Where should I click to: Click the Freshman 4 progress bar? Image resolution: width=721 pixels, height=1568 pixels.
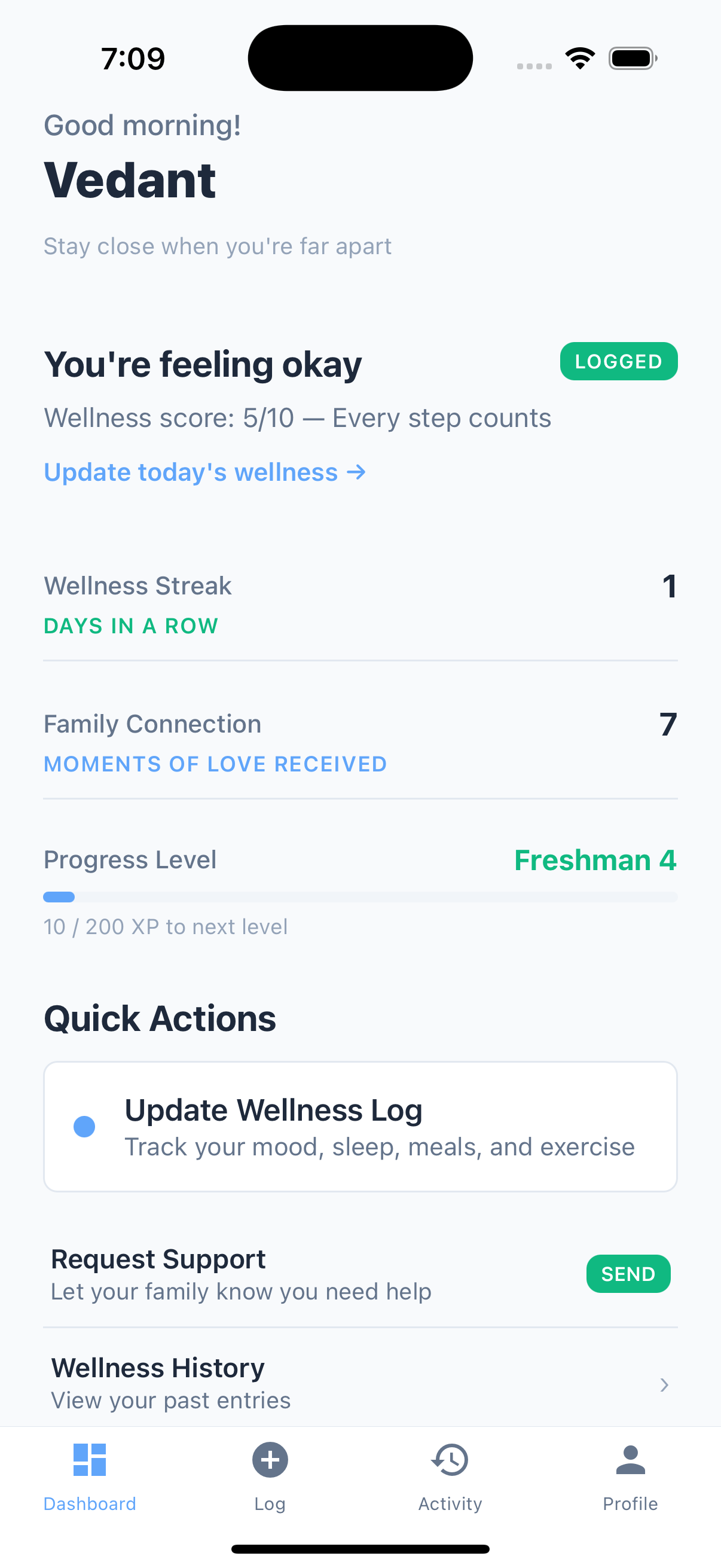(x=360, y=896)
